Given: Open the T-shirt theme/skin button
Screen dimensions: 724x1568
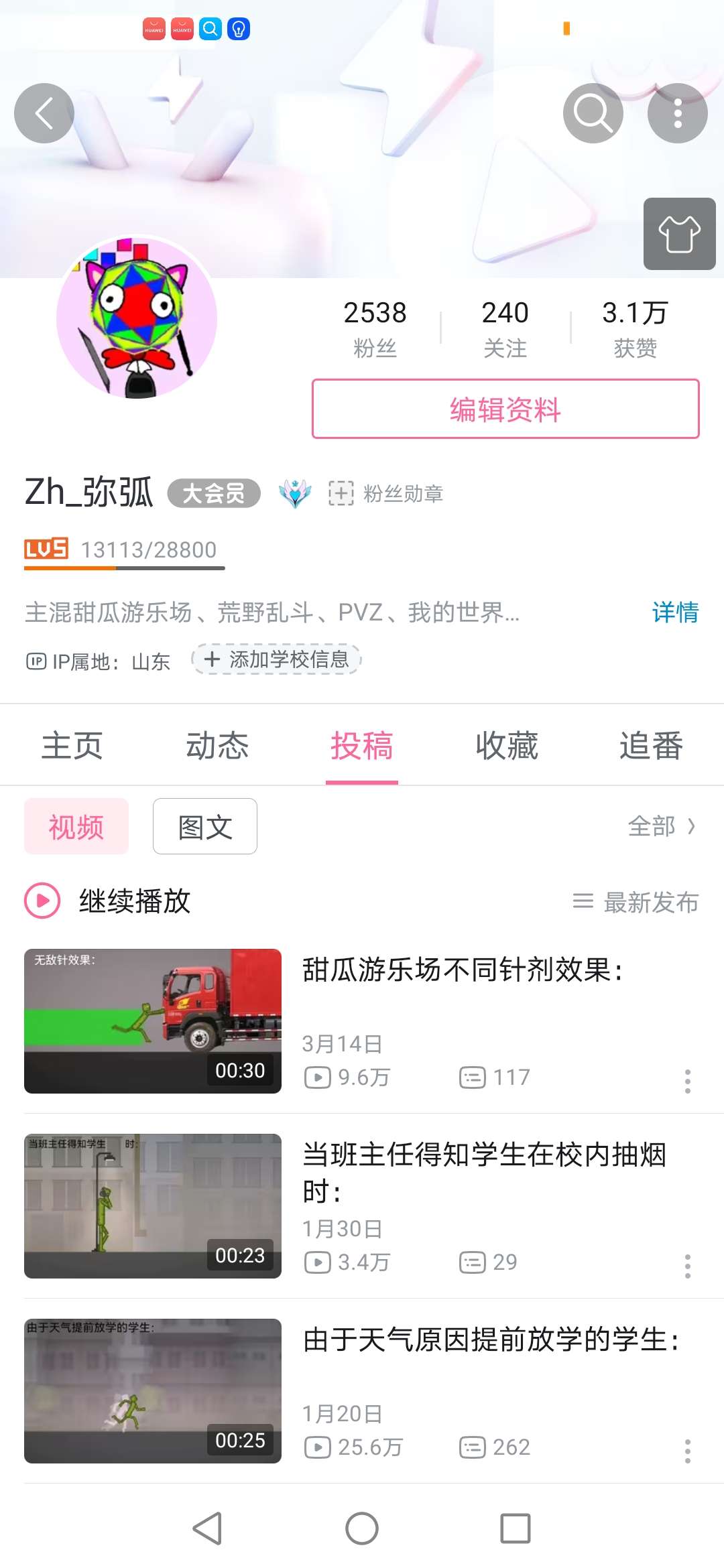Looking at the screenshot, I should click(x=679, y=234).
